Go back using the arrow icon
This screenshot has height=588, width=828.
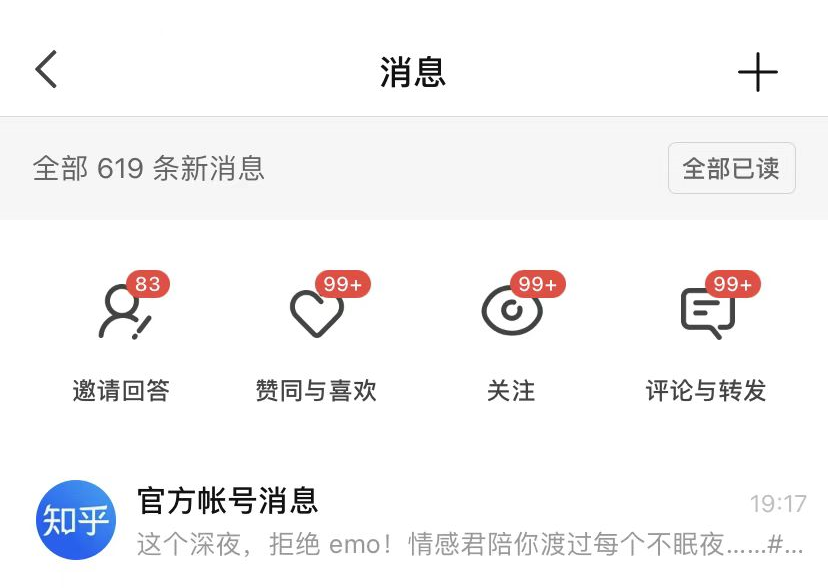point(46,70)
